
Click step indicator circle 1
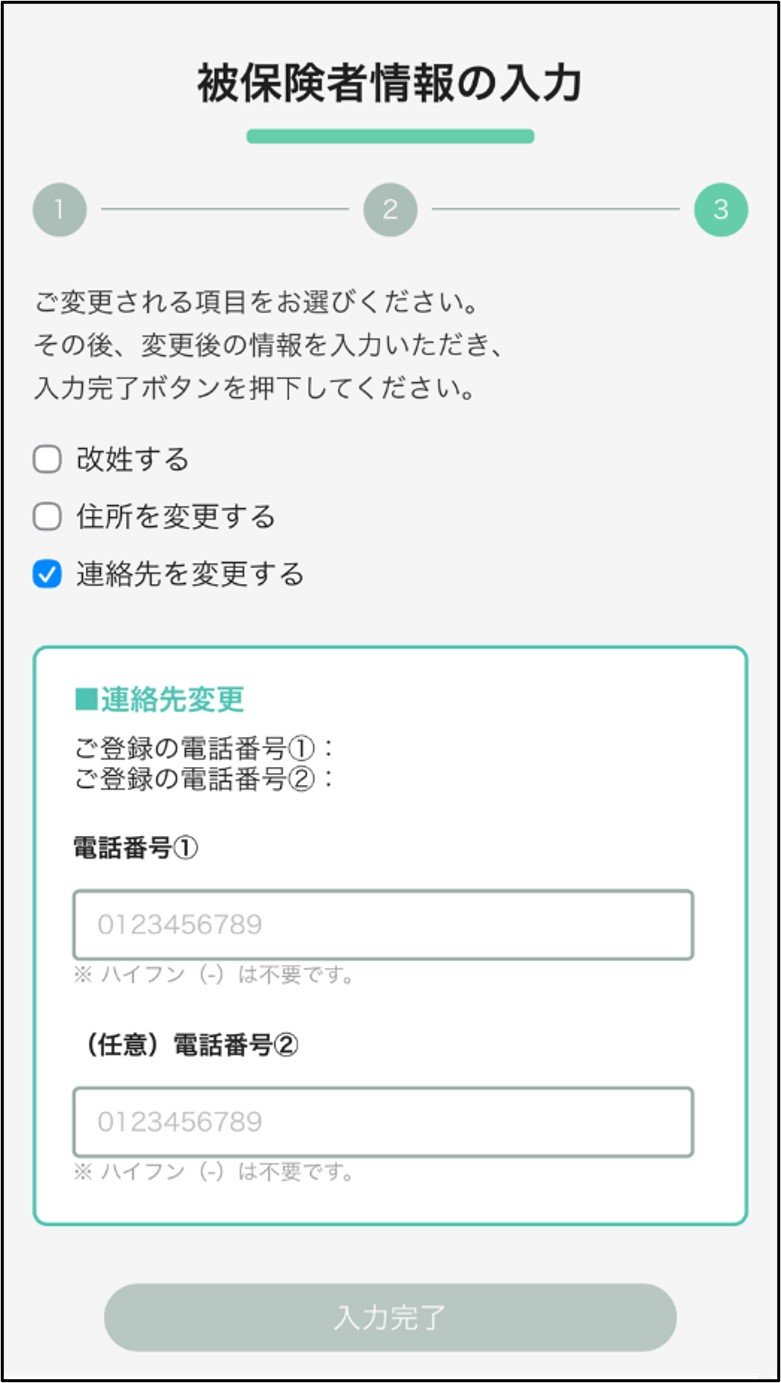click(x=58, y=211)
